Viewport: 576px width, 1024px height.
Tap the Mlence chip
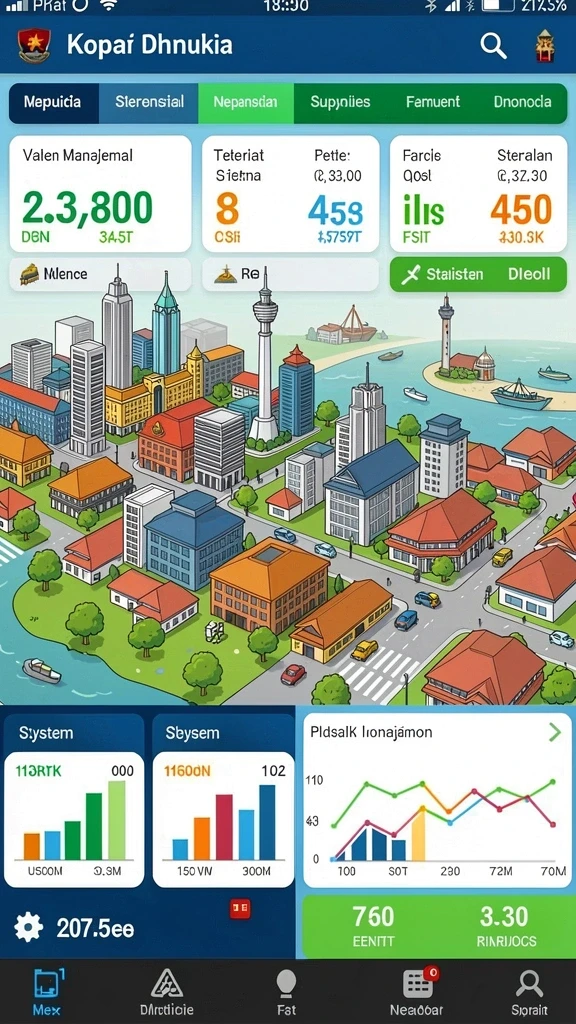pyautogui.click(x=101, y=274)
